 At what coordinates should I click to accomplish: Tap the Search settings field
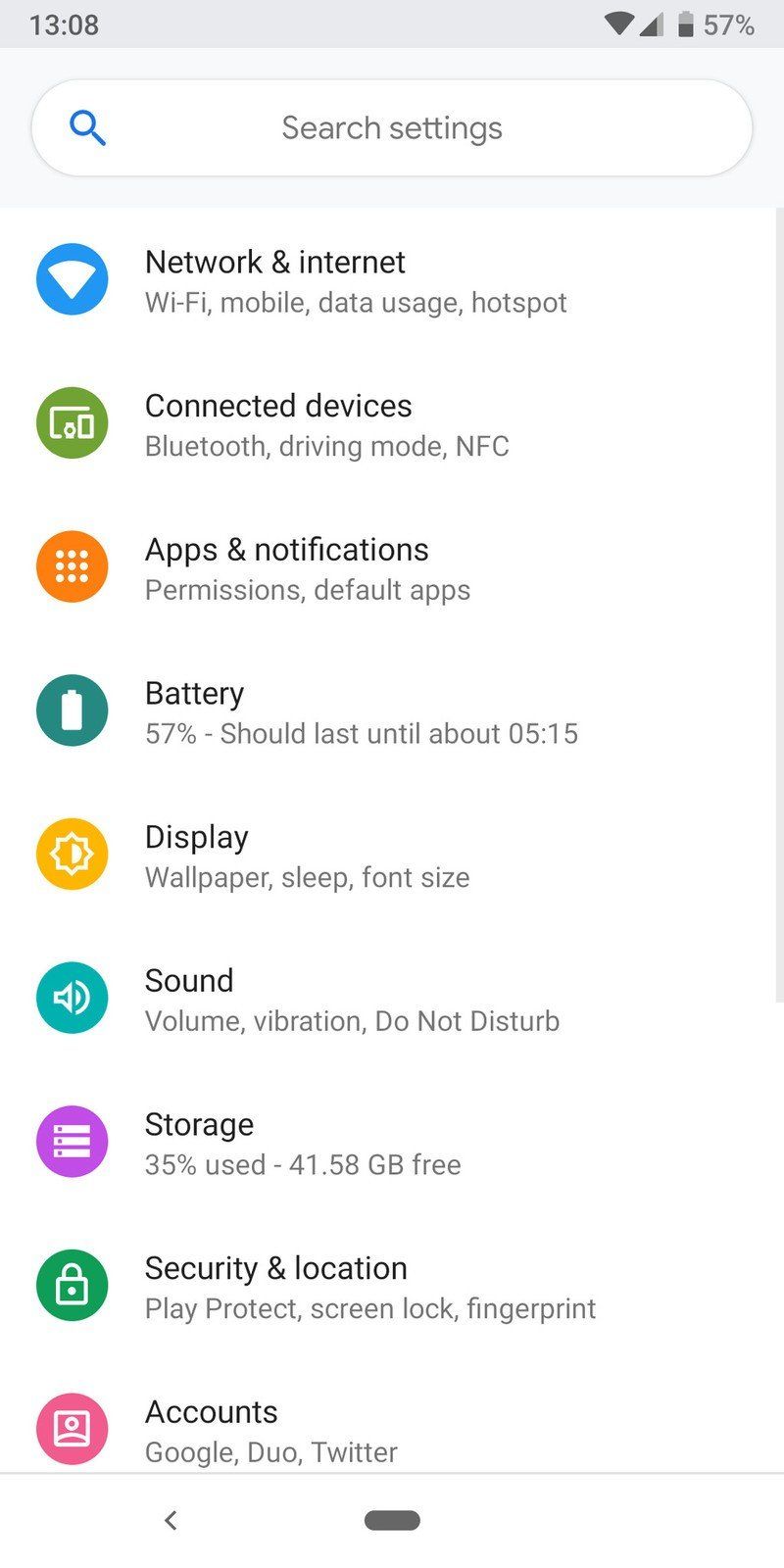(392, 127)
